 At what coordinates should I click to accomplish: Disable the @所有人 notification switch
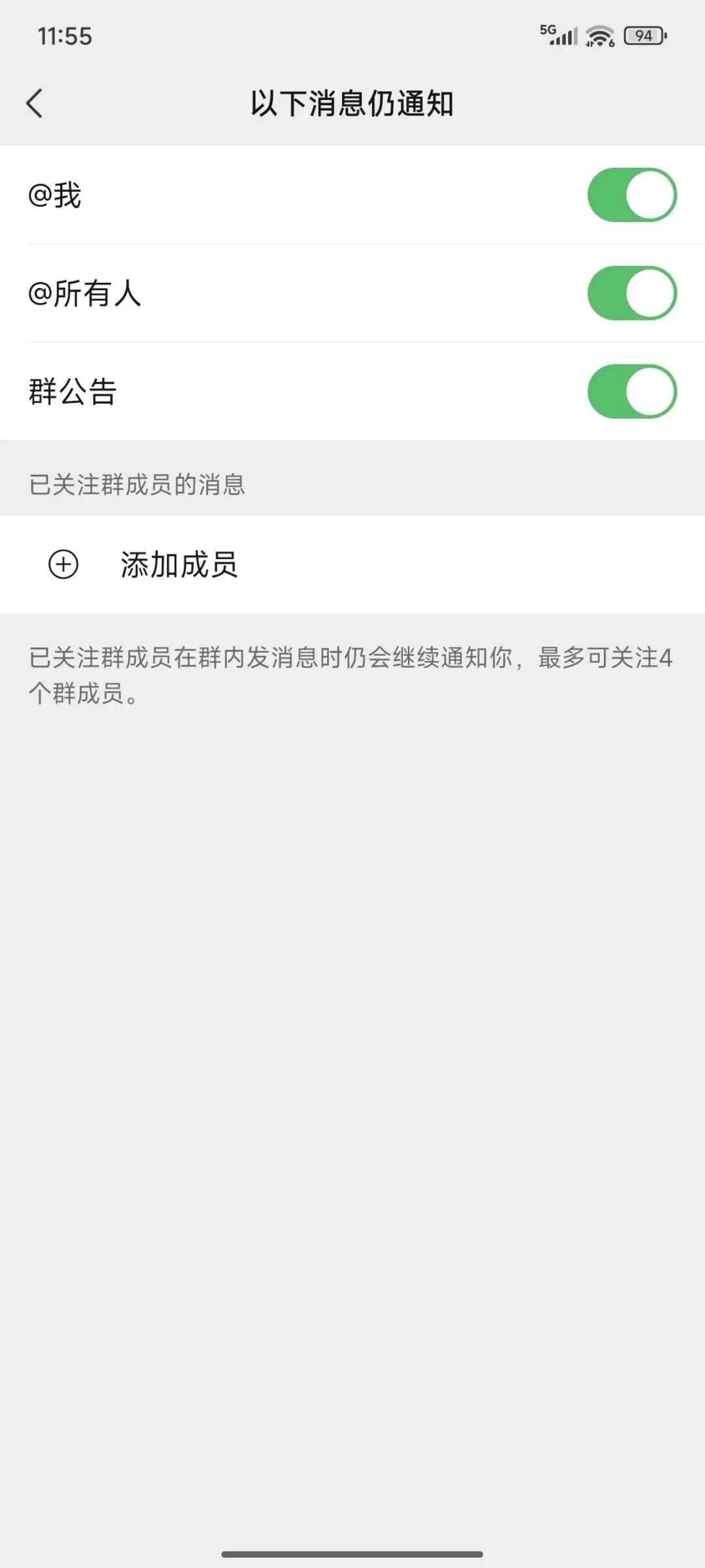coord(631,293)
